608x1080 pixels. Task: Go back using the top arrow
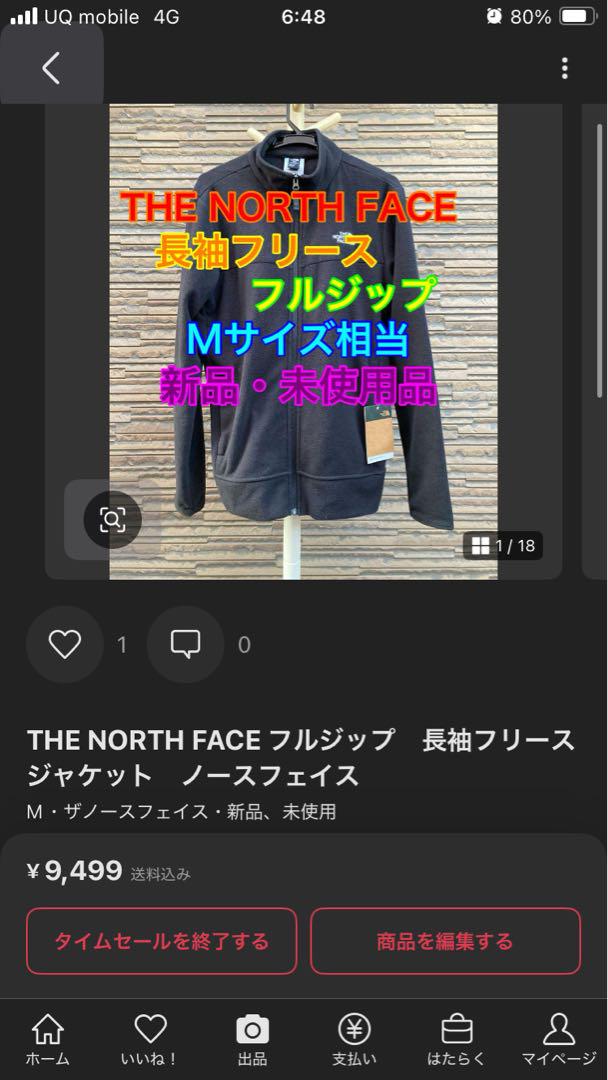tap(51, 68)
